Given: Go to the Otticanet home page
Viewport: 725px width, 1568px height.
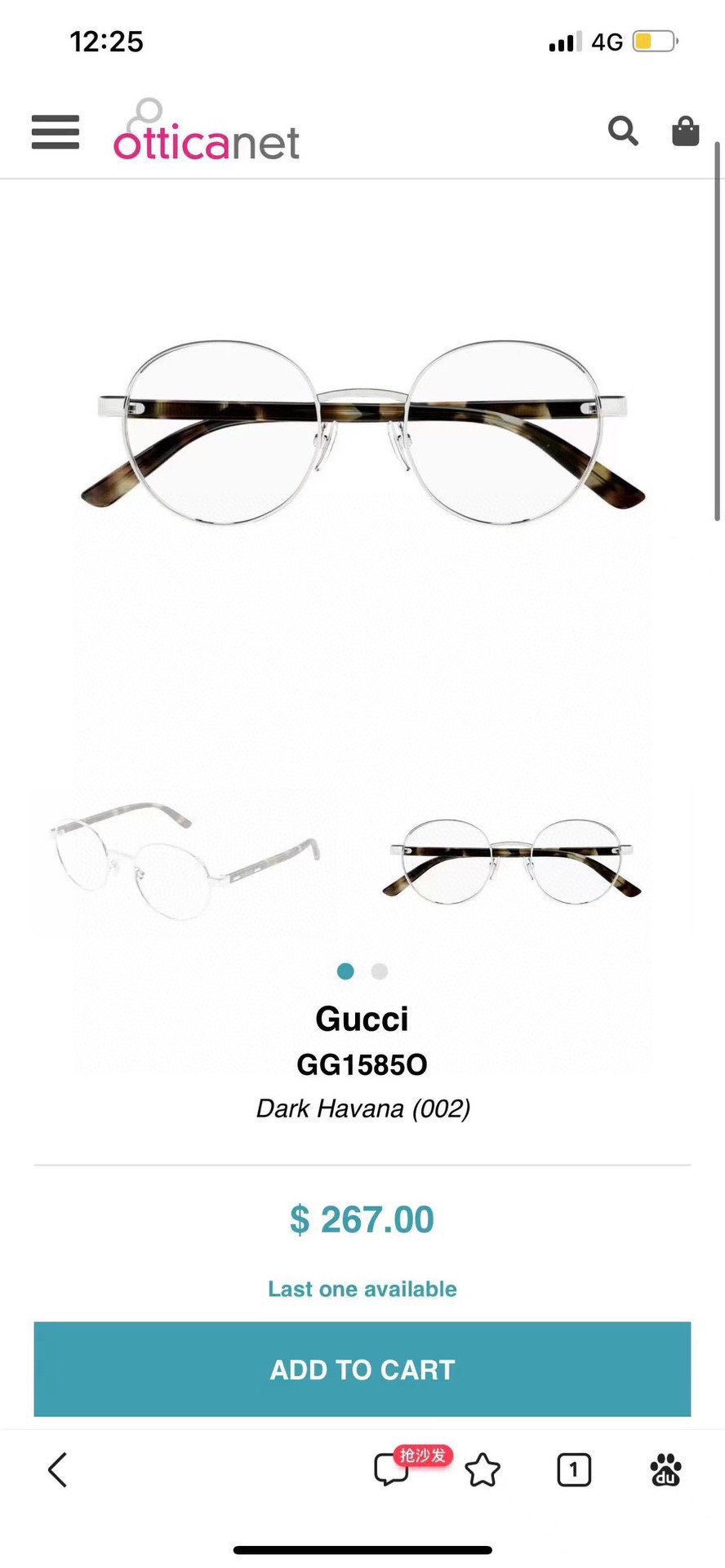Looking at the screenshot, I should pos(207,132).
